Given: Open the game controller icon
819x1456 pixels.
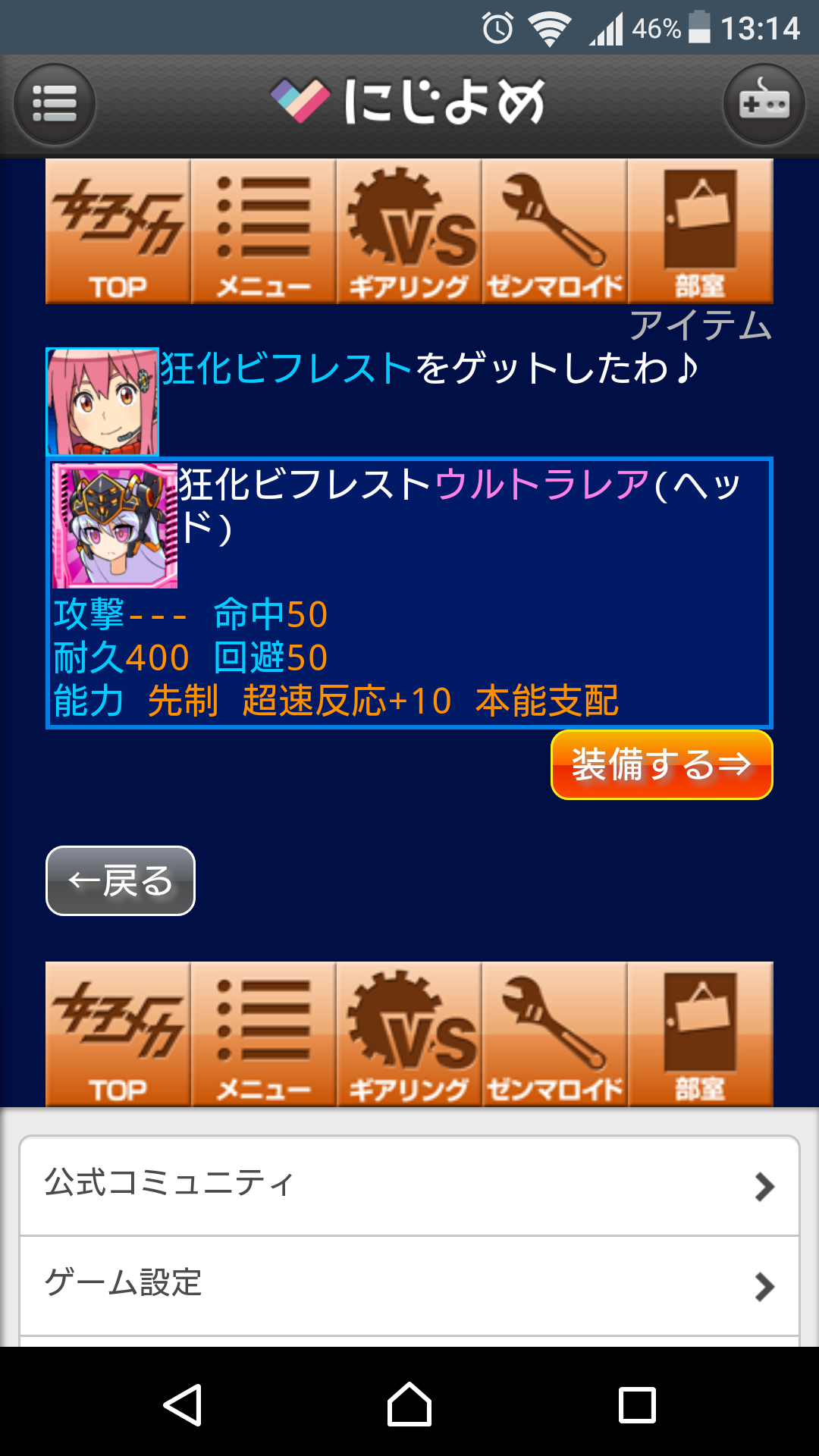Looking at the screenshot, I should pyautogui.click(x=764, y=104).
